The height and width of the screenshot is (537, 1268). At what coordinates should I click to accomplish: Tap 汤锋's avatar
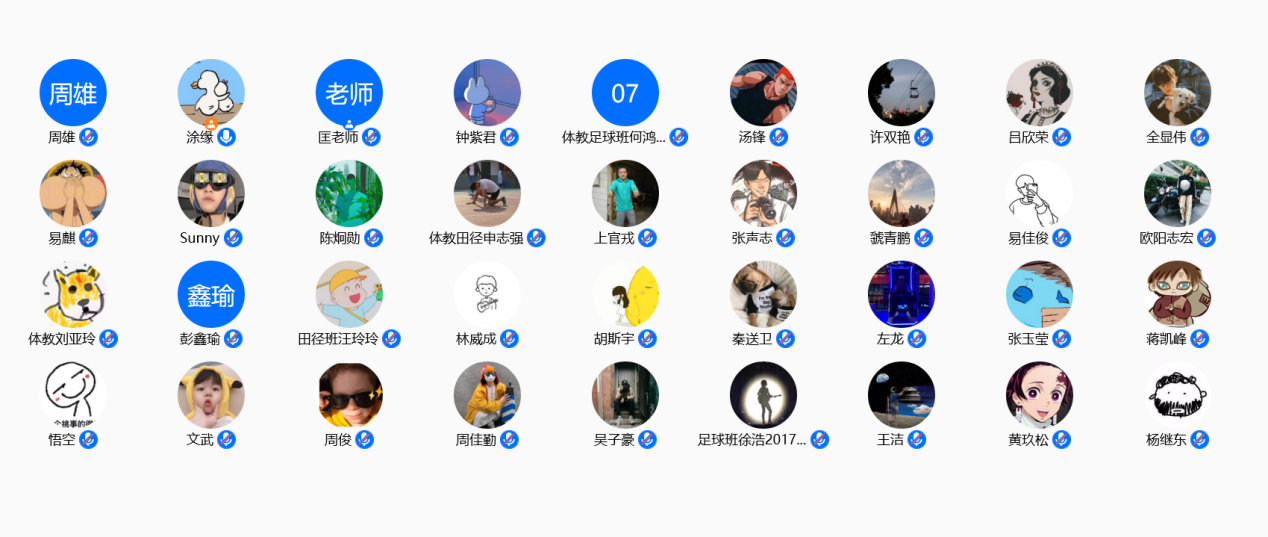(763, 92)
